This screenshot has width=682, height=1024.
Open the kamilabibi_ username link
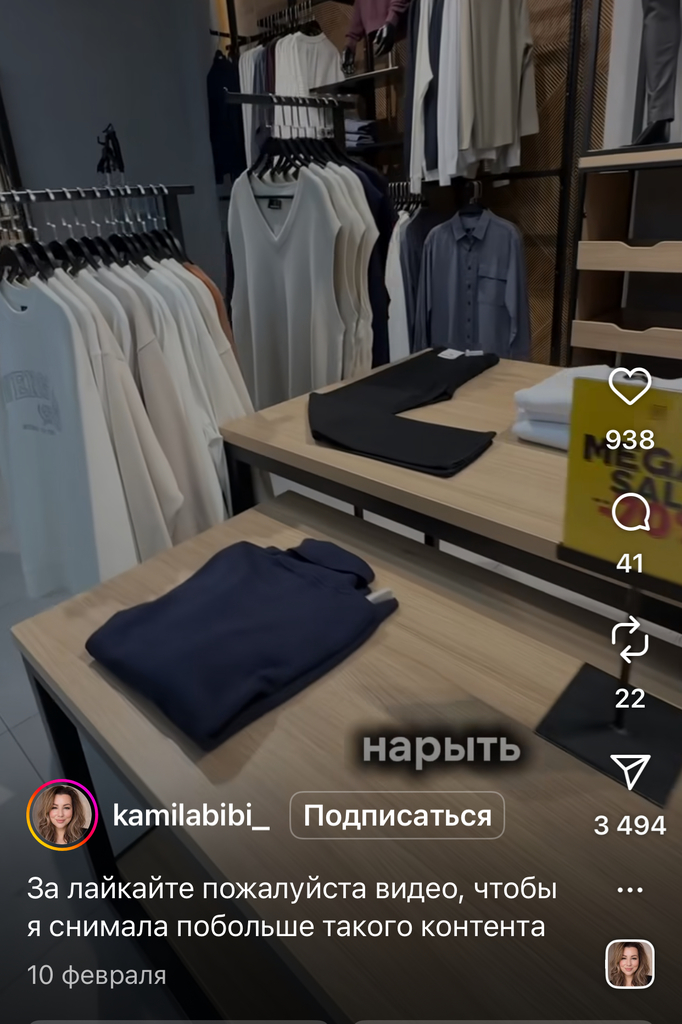tap(191, 816)
